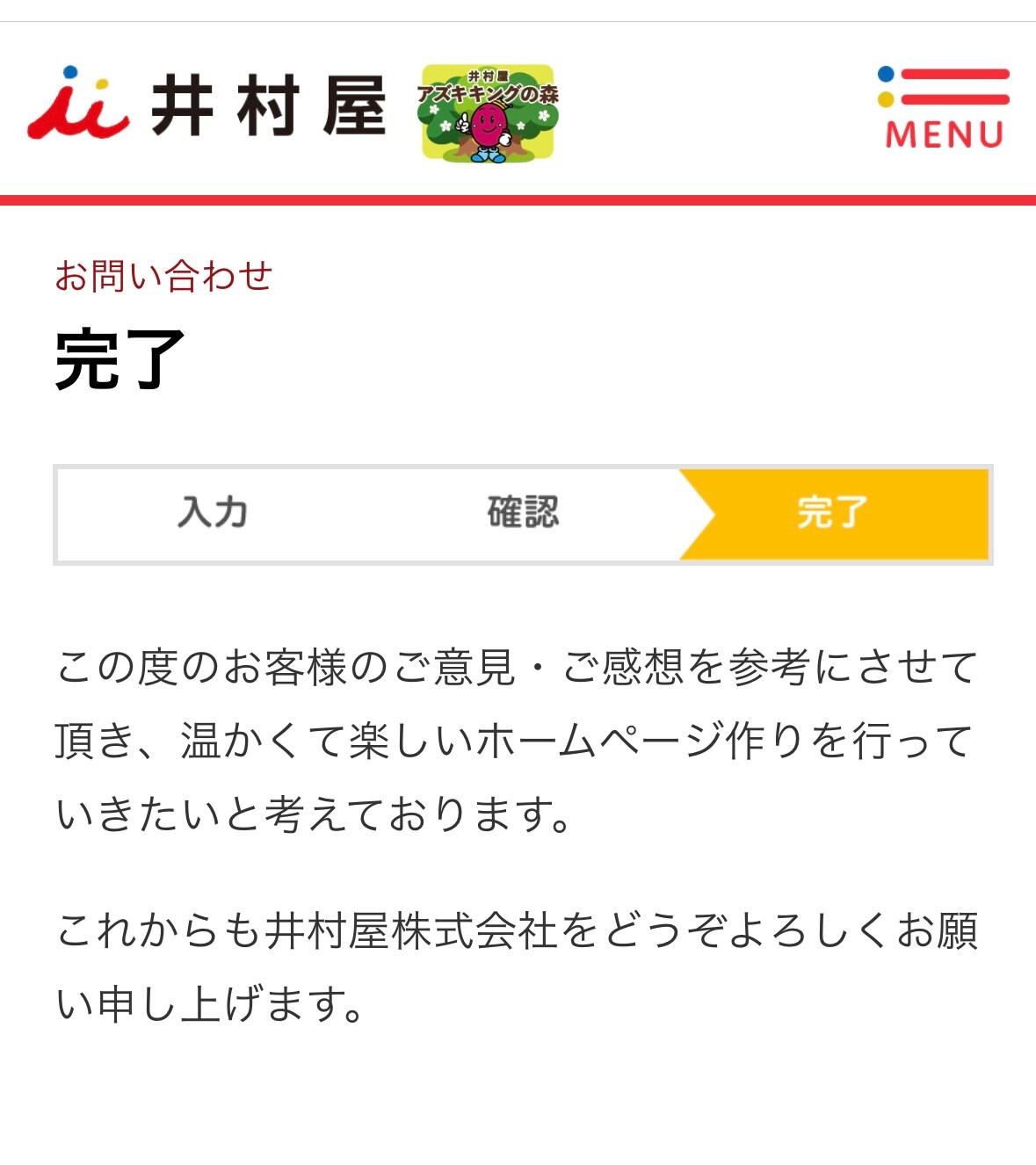The width and height of the screenshot is (1036, 1165).
Task: Tap the Imuraya logo to go home
Action: 207,105
